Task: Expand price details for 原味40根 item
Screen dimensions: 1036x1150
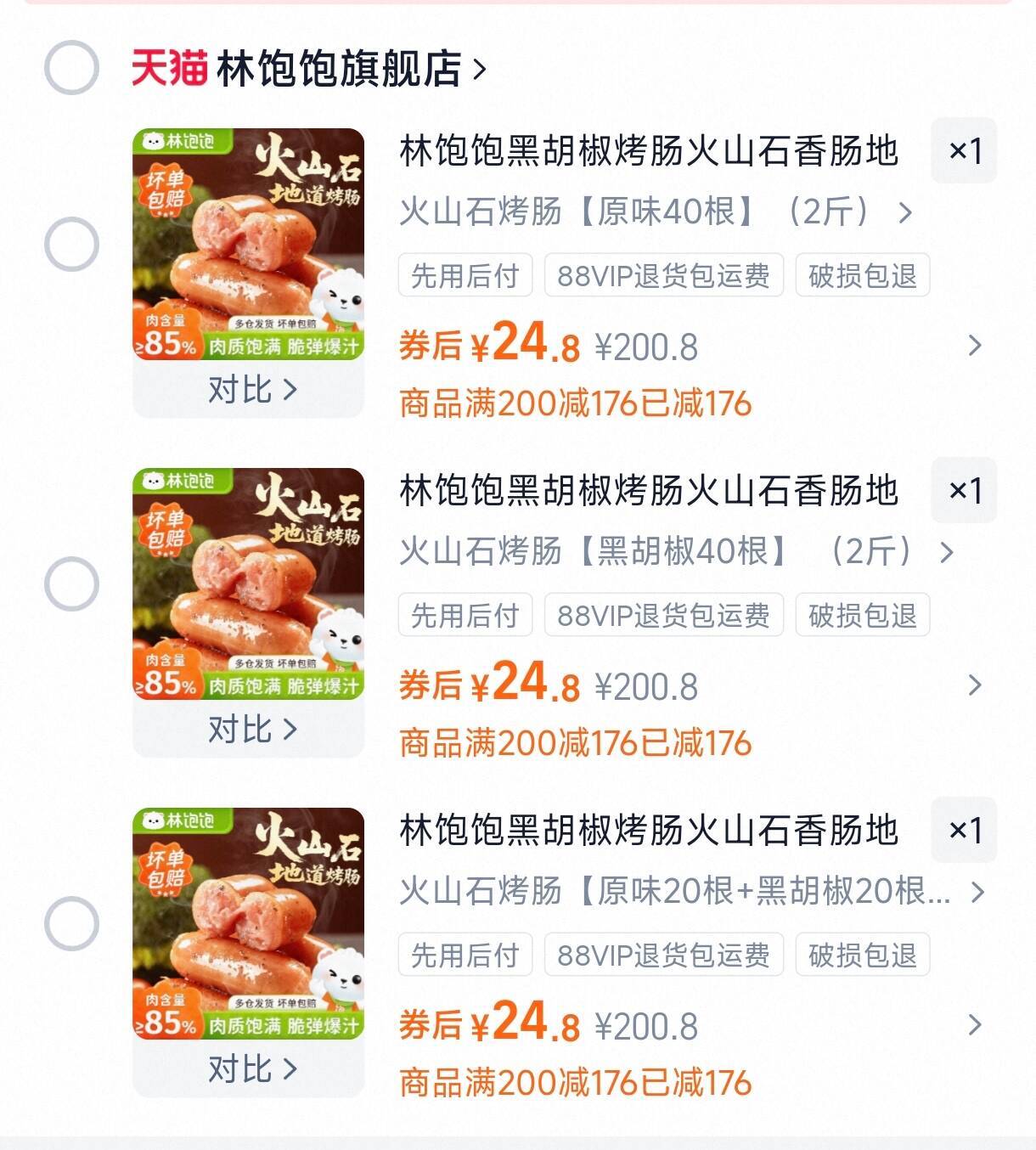Action: click(974, 346)
